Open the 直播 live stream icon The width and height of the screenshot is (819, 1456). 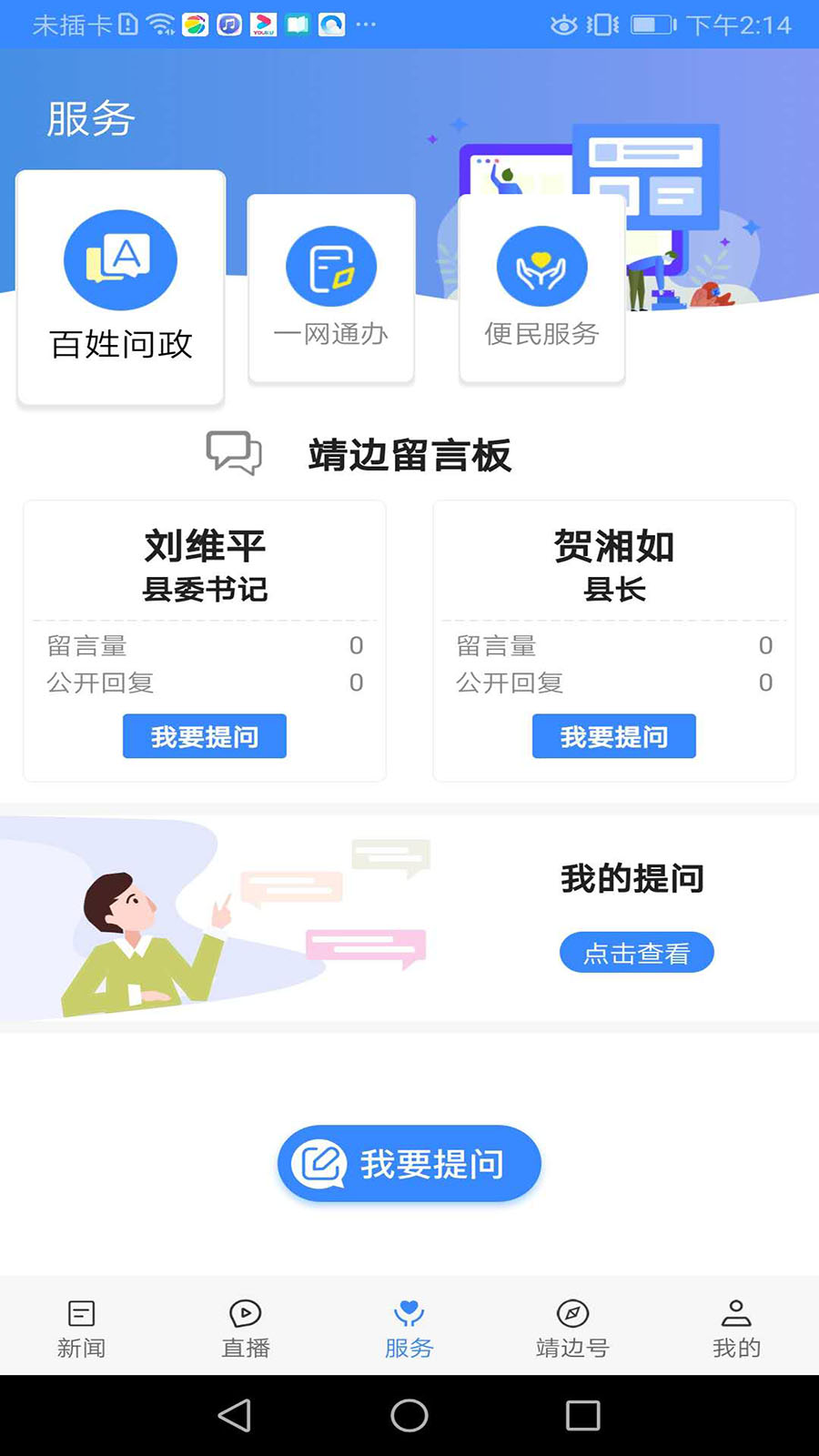245,1313
